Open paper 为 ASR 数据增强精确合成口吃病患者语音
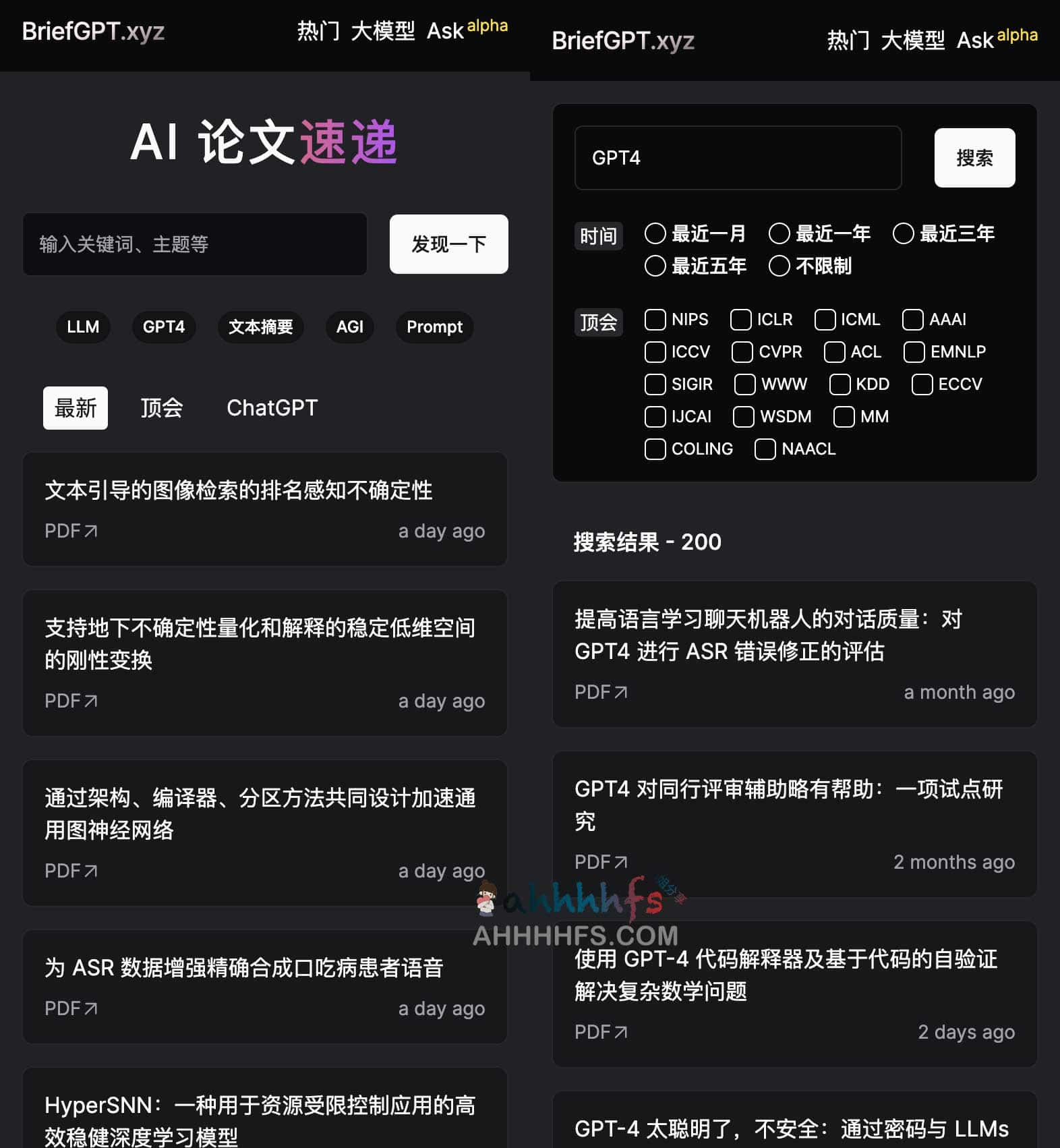This screenshot has height=1148, width=1060. pos(243,968)
